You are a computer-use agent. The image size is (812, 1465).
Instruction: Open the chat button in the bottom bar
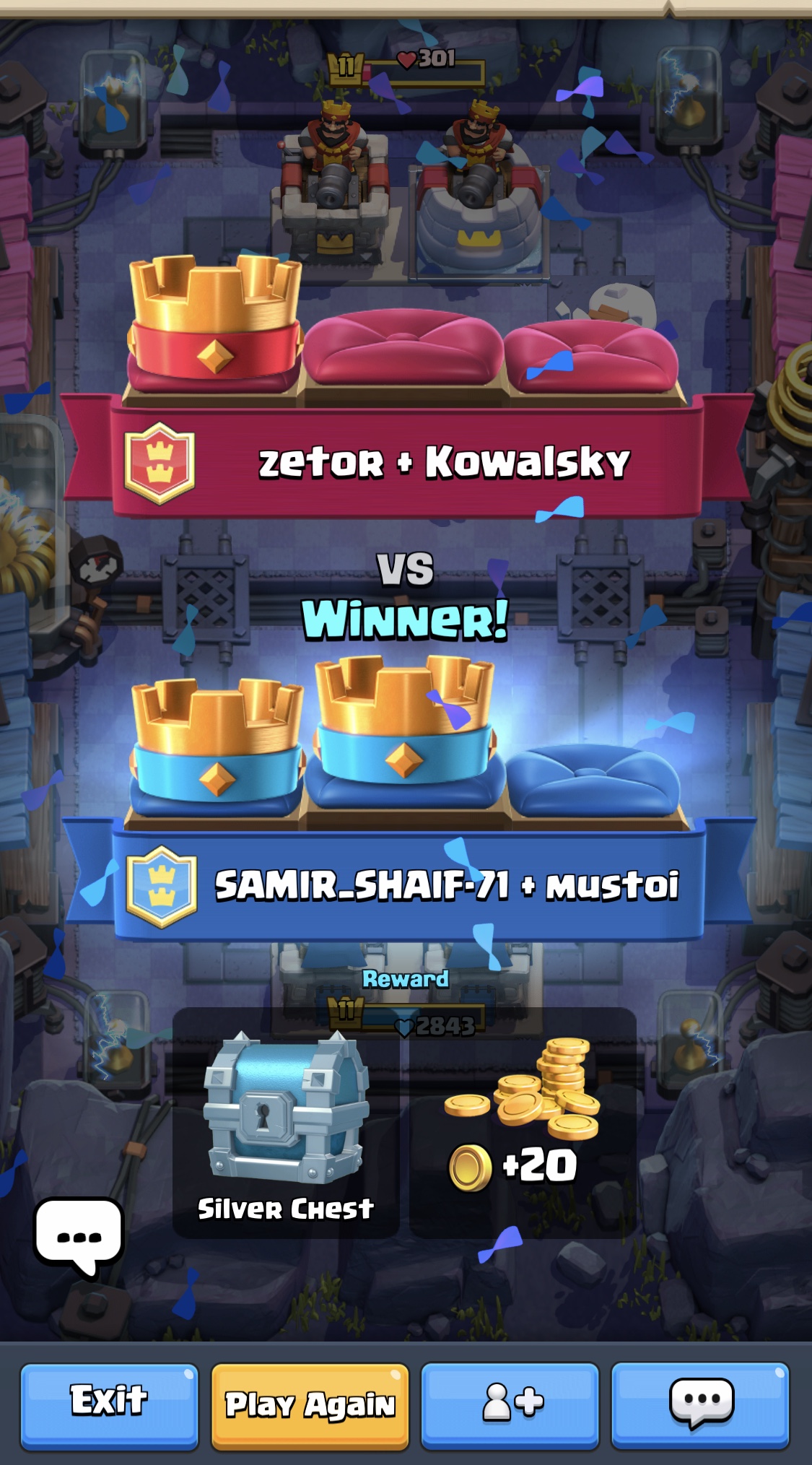[700, 1405]
